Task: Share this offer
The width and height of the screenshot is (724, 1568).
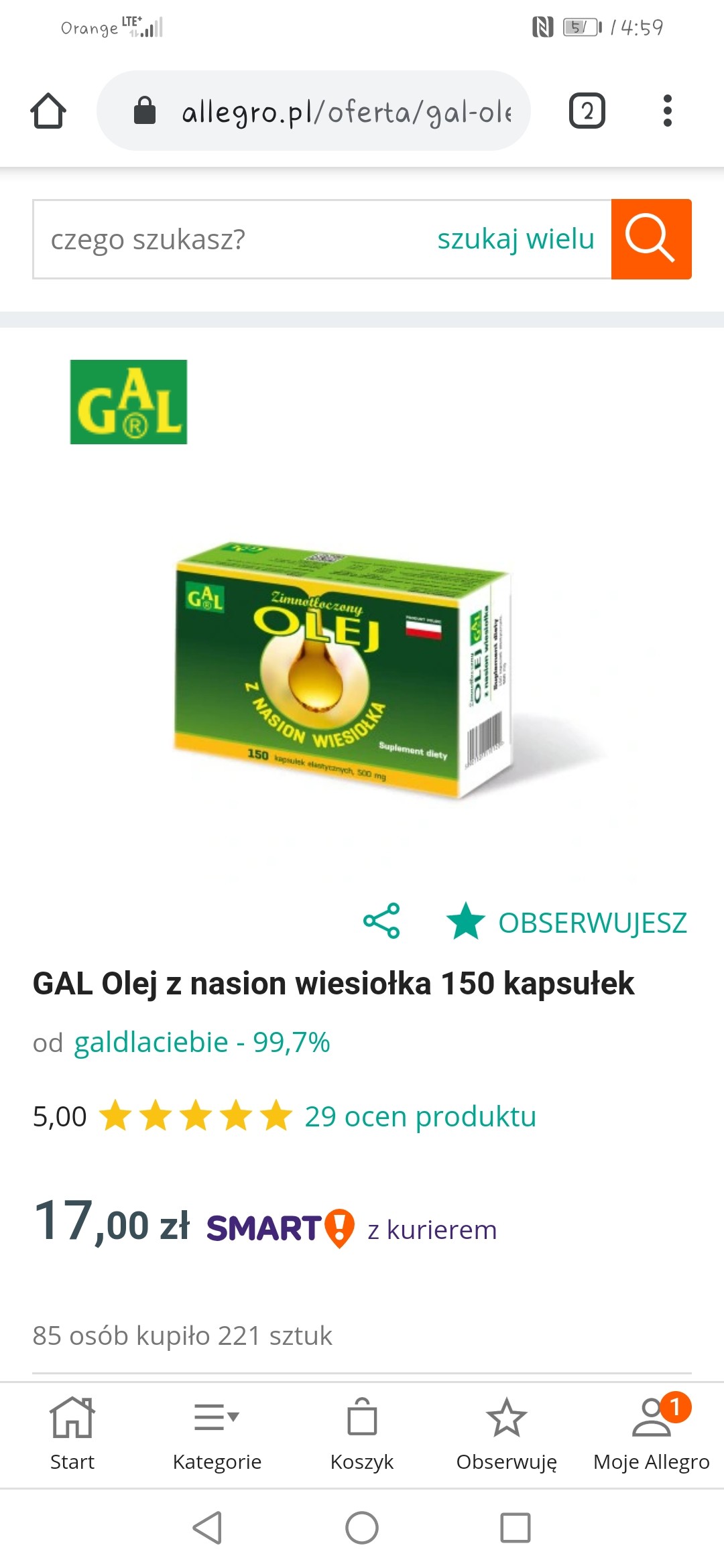Action: click(381, 921)
